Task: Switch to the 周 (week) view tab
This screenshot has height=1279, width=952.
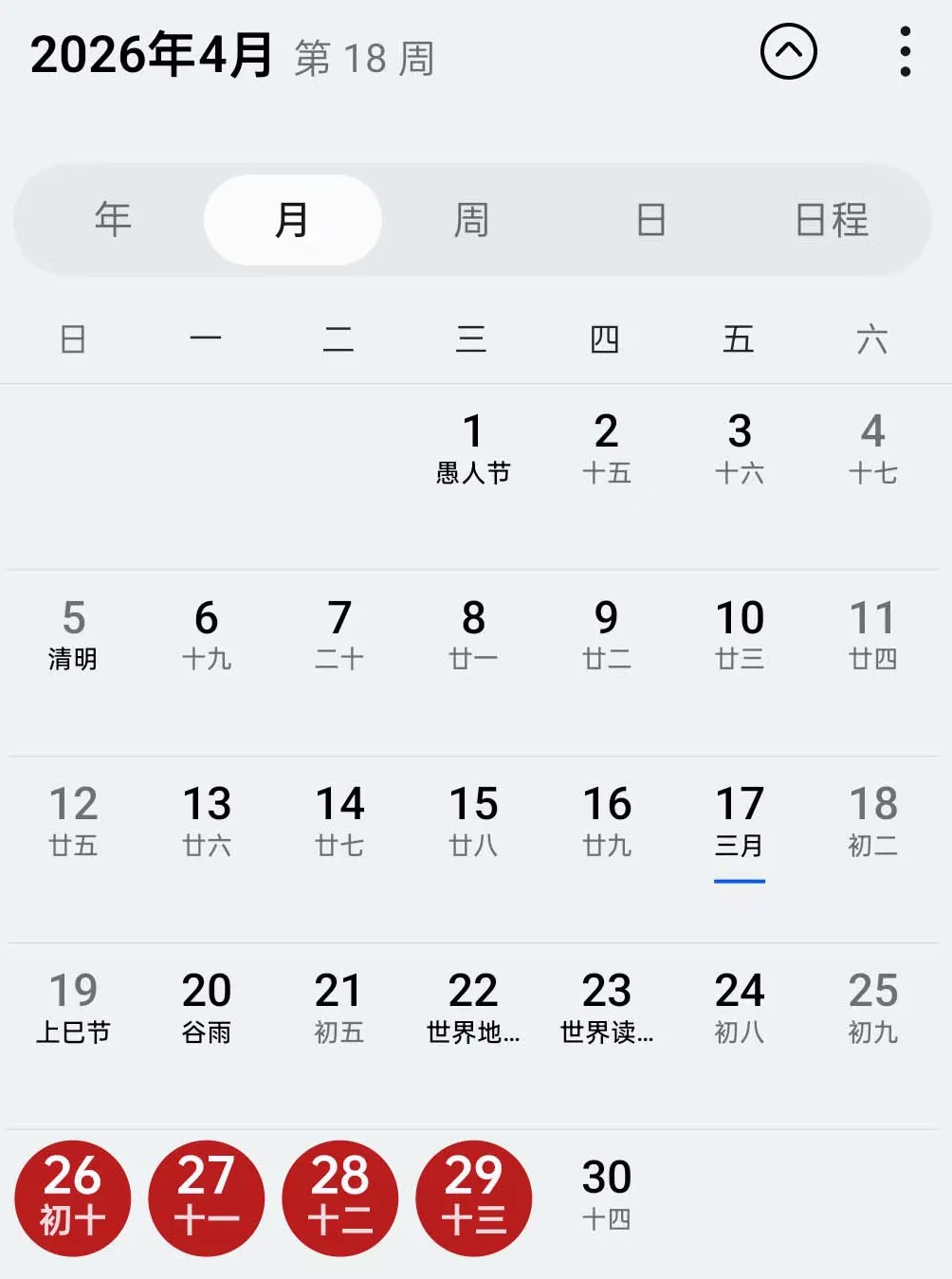Action: [471, 219]
